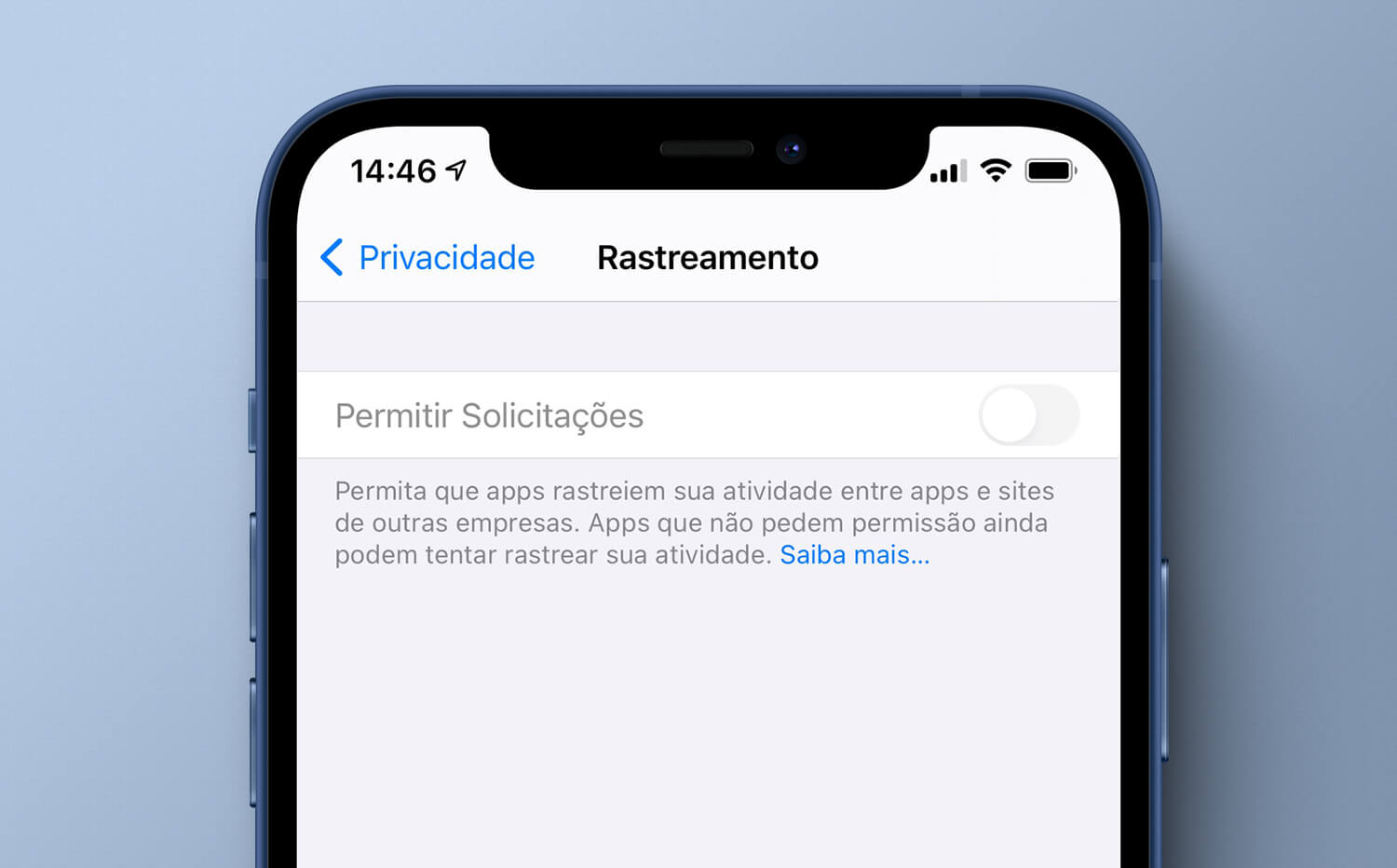Screen dimensions: 1397x868
Task: Go back to Privacidade
Action: [x=428, y=258]
